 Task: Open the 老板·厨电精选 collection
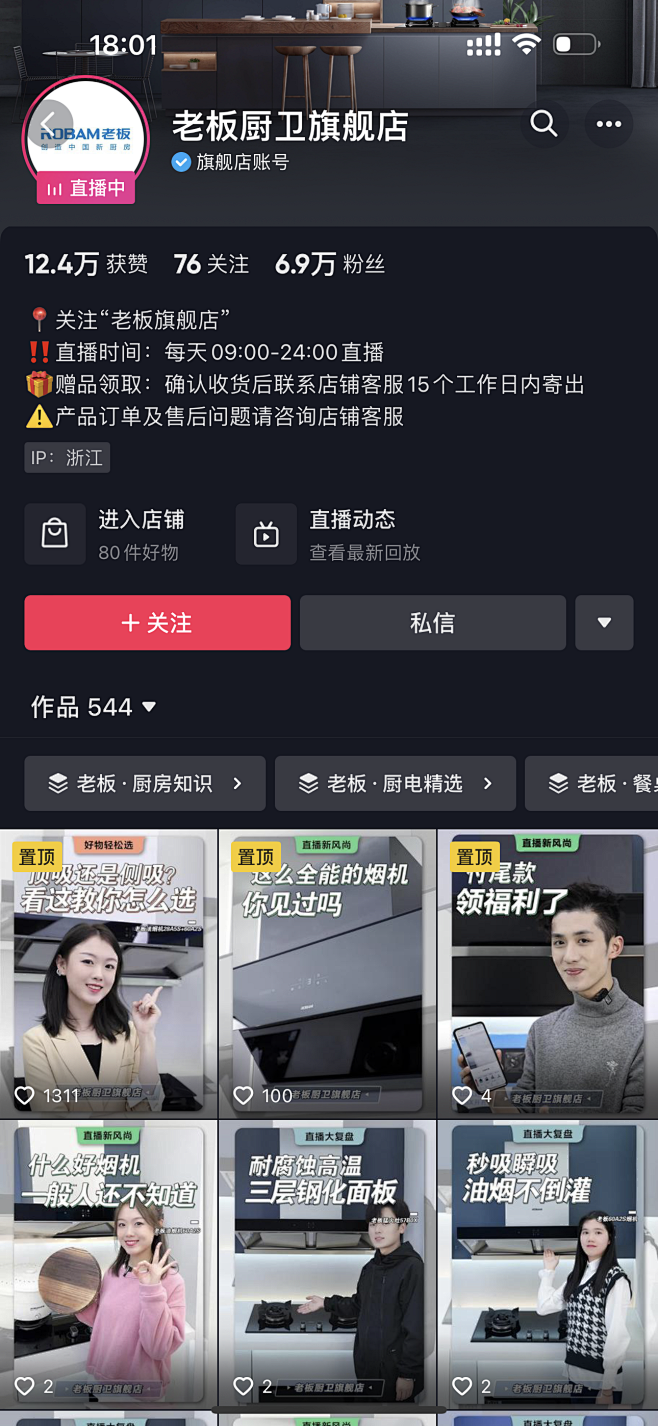point(395,783)
